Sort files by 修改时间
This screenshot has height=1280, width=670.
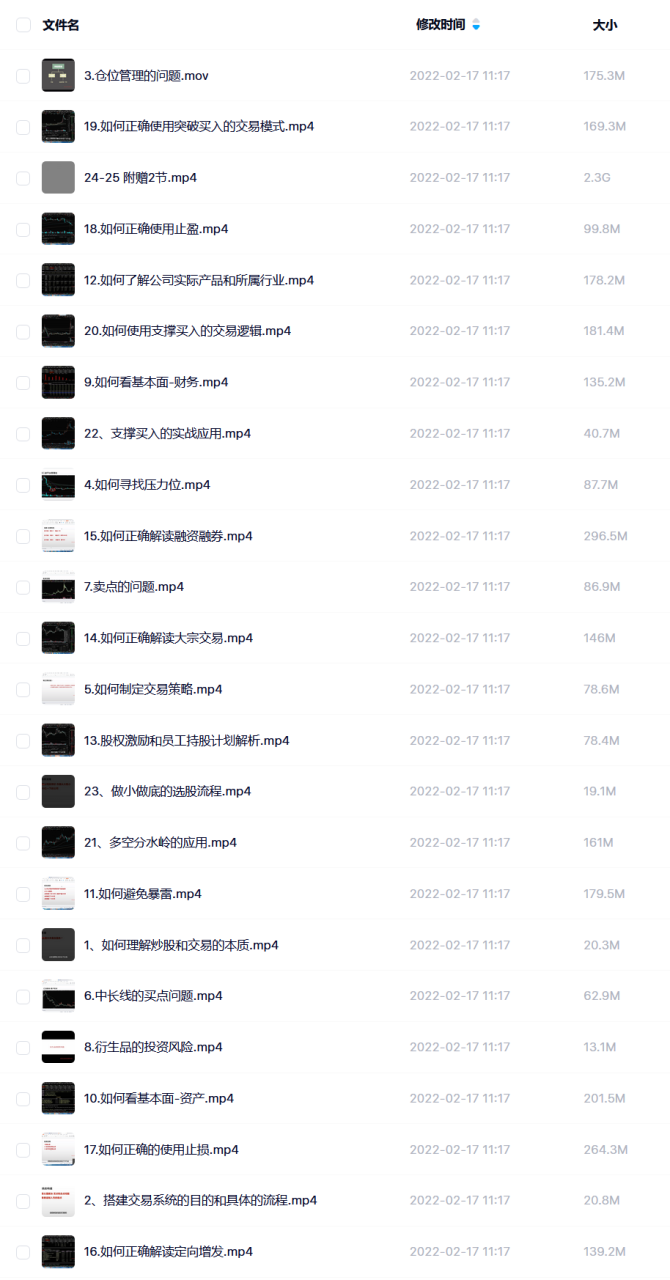pyautogui.click(x=441, y=25)
